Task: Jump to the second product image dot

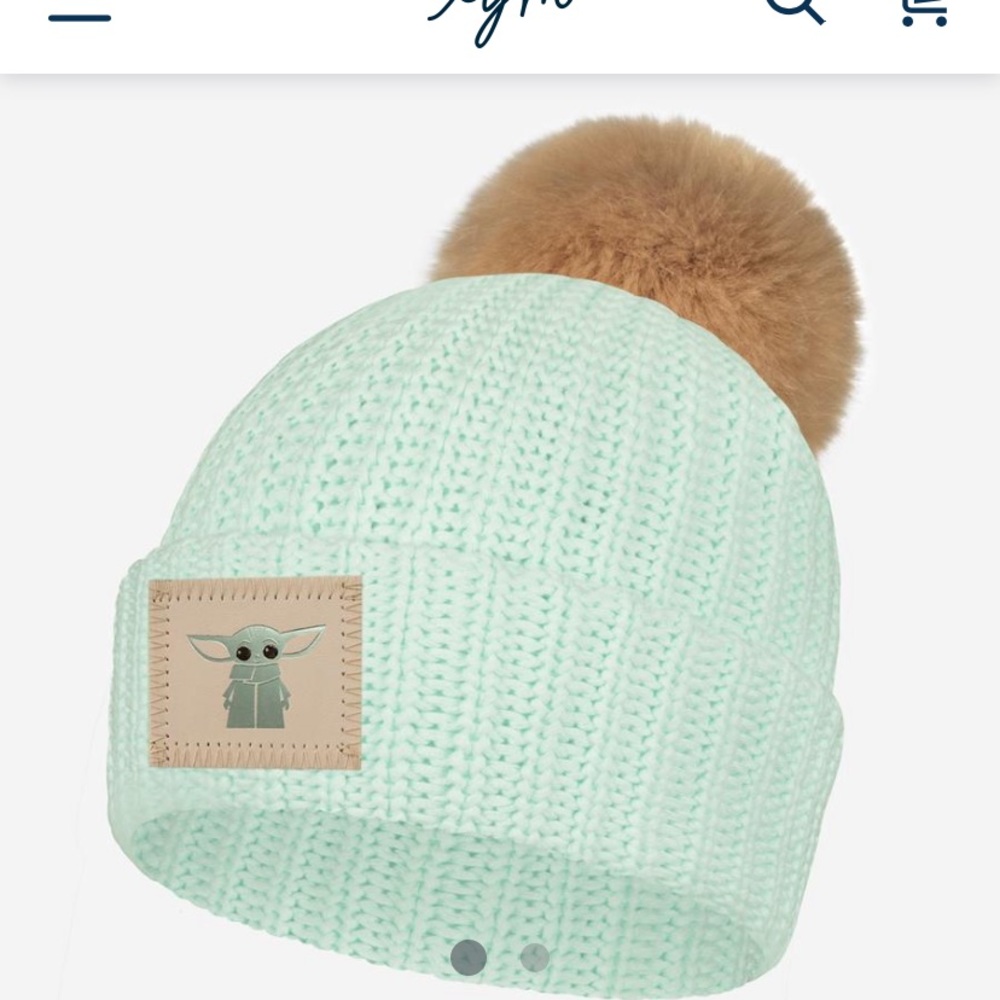Action: 535,957
